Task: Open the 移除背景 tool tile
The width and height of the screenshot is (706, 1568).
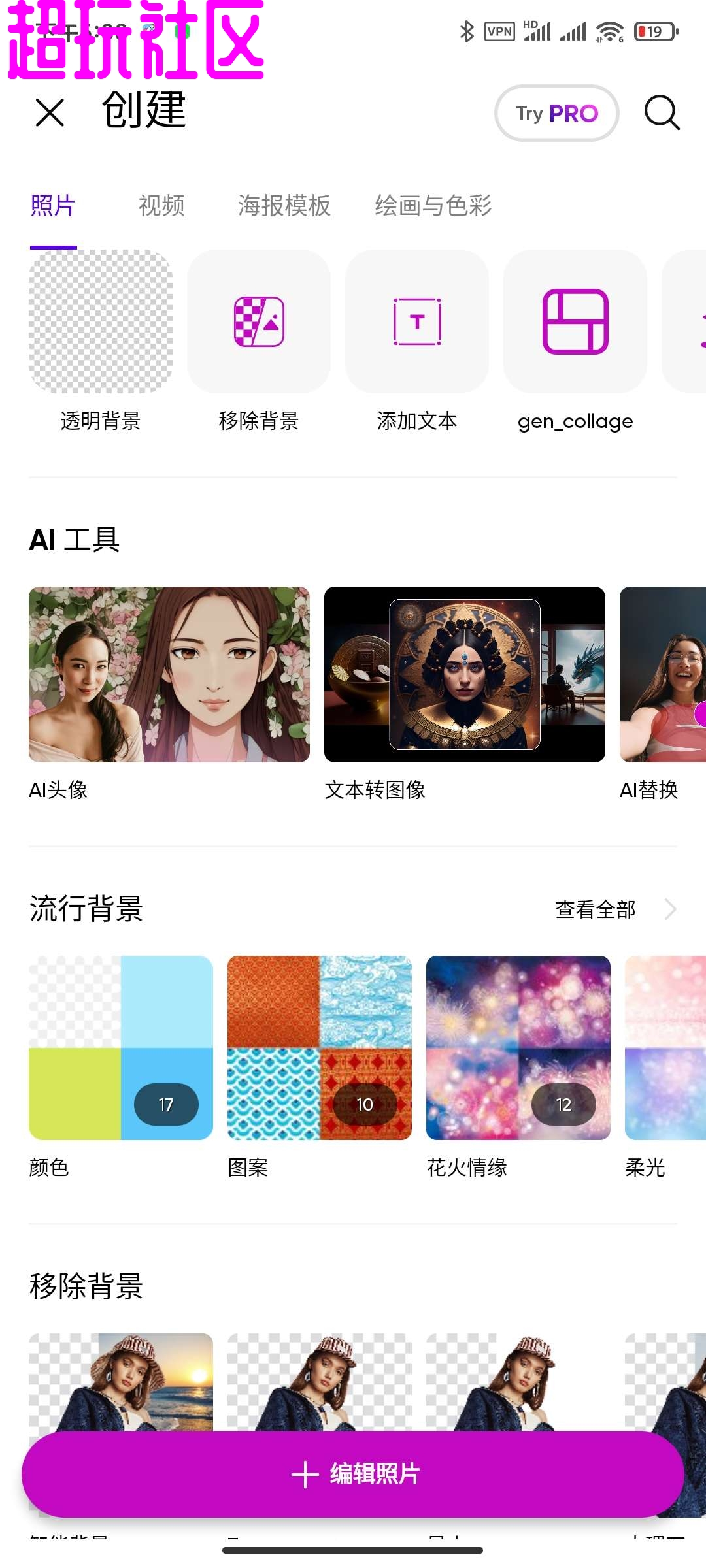Action: (259, 321)
